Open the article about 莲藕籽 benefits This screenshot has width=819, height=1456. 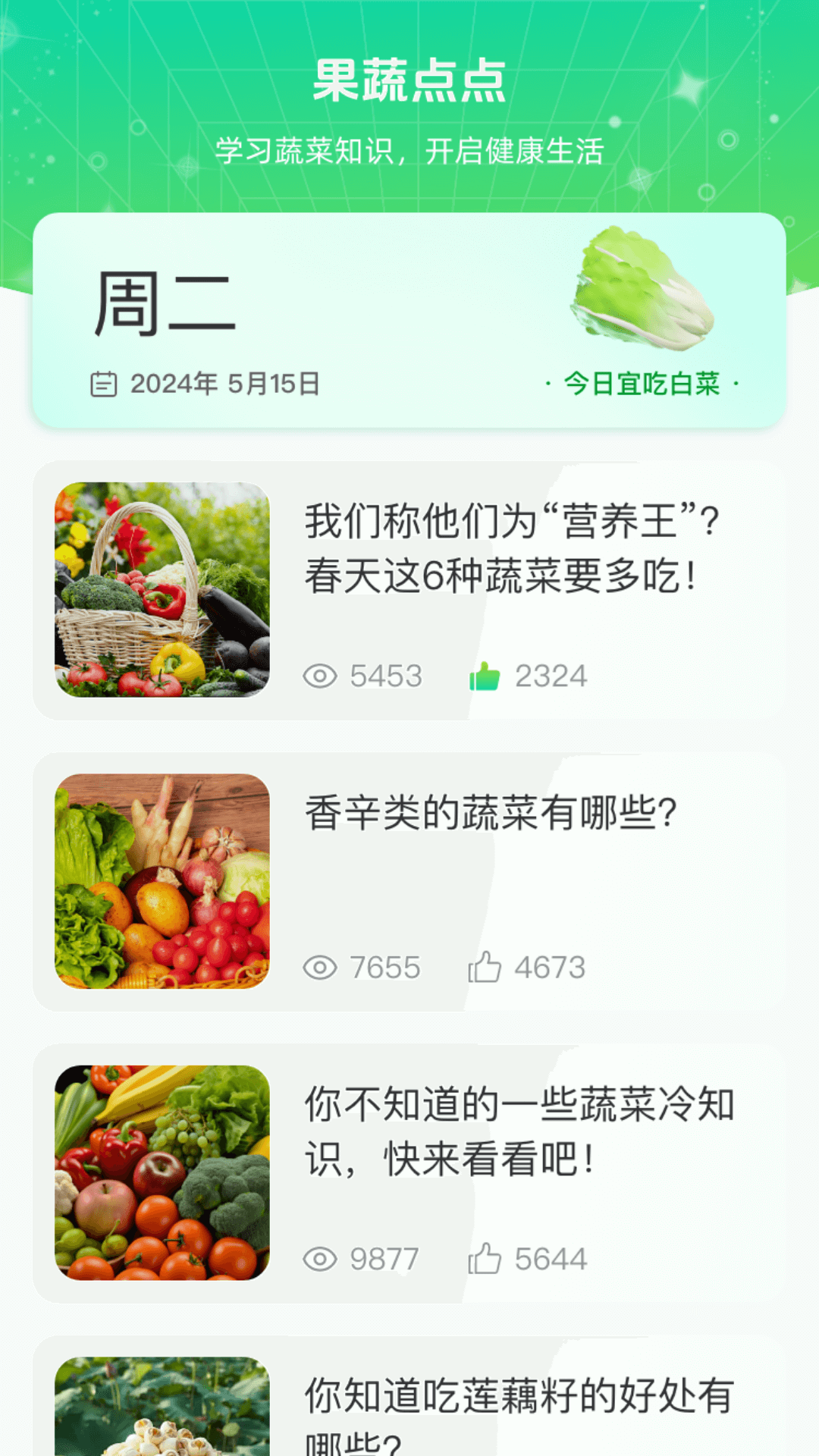click(519, 1410)
